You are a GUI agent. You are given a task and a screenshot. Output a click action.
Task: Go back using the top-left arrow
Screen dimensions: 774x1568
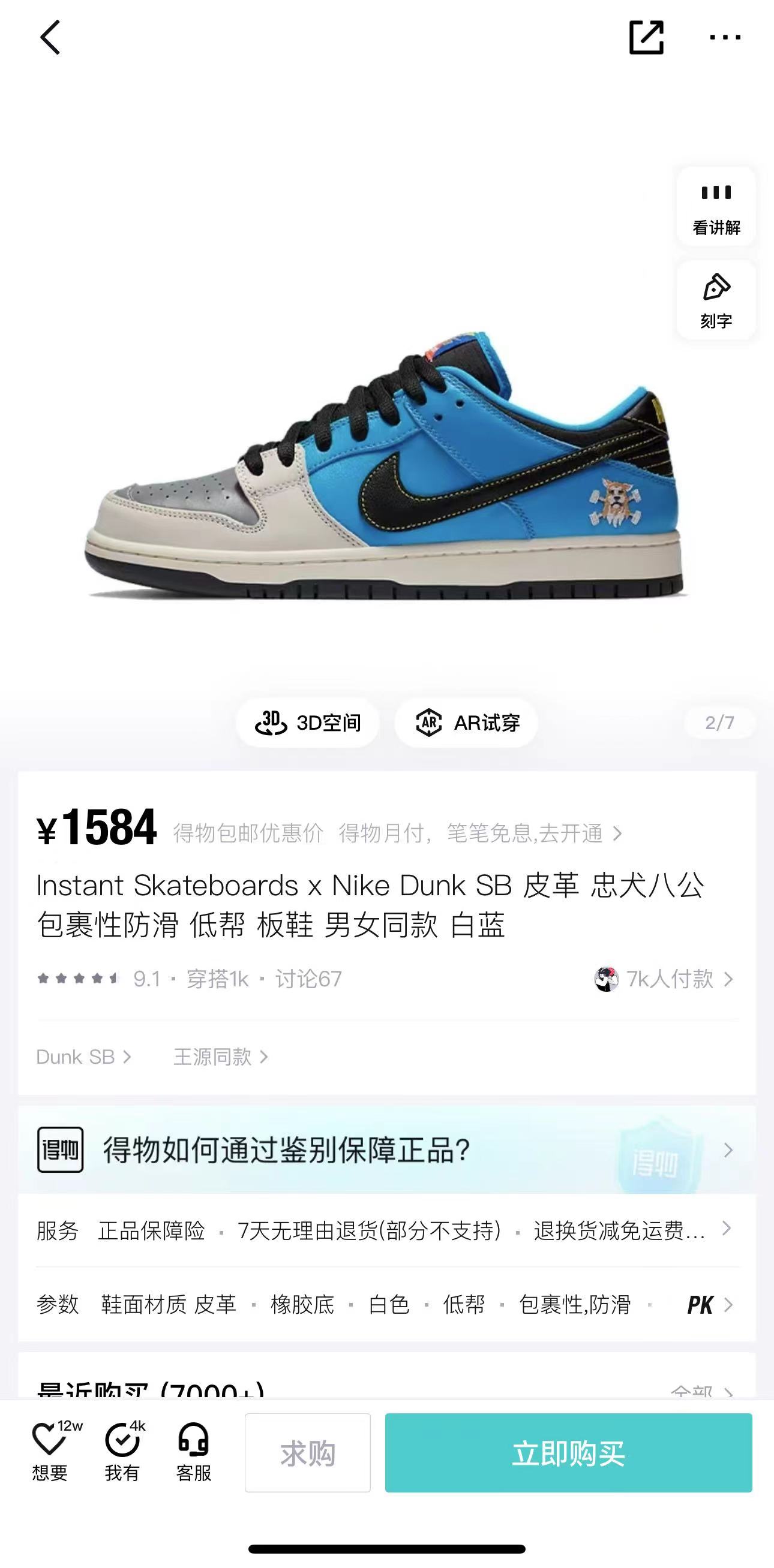coord(50,37)
